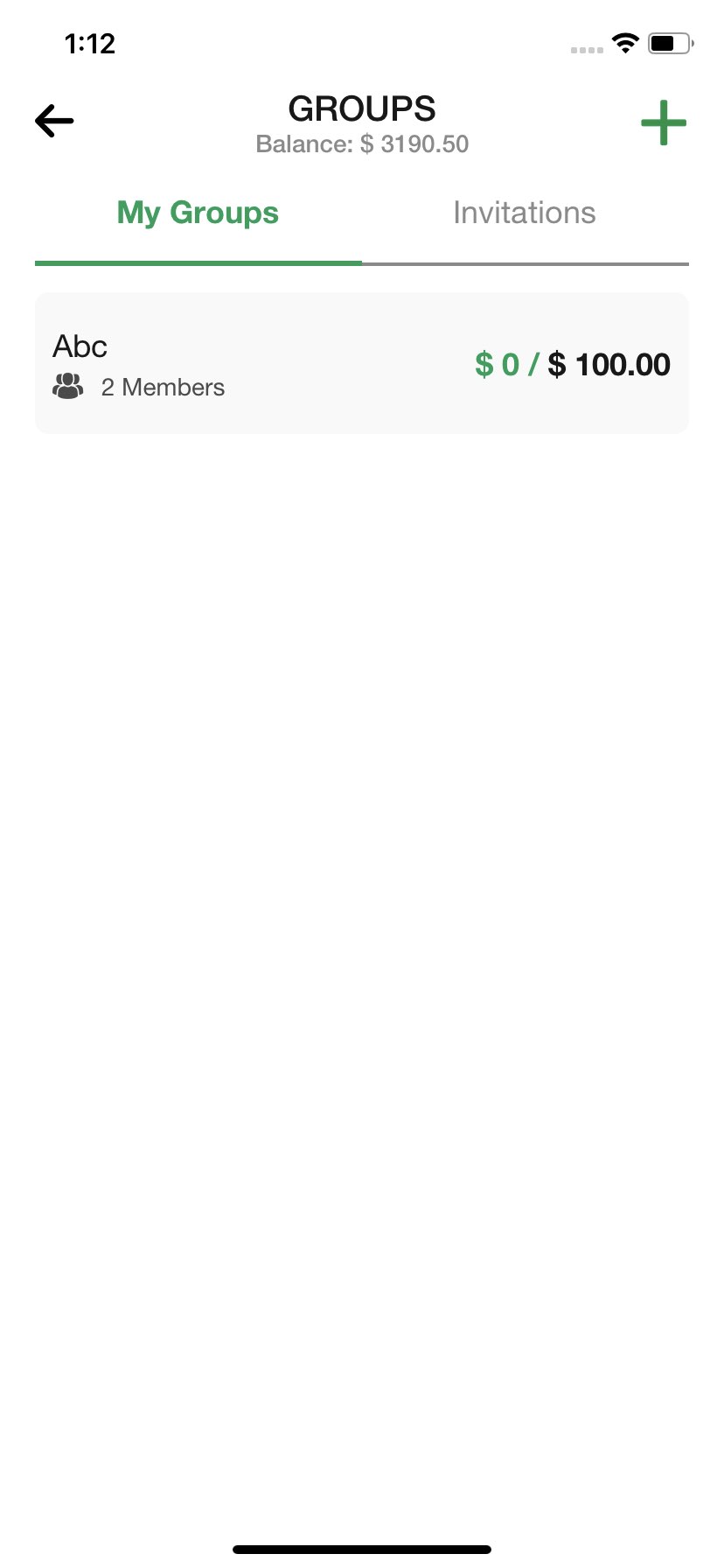
Task: Go back using the arrow icon
Action: (x=54, y=121)
